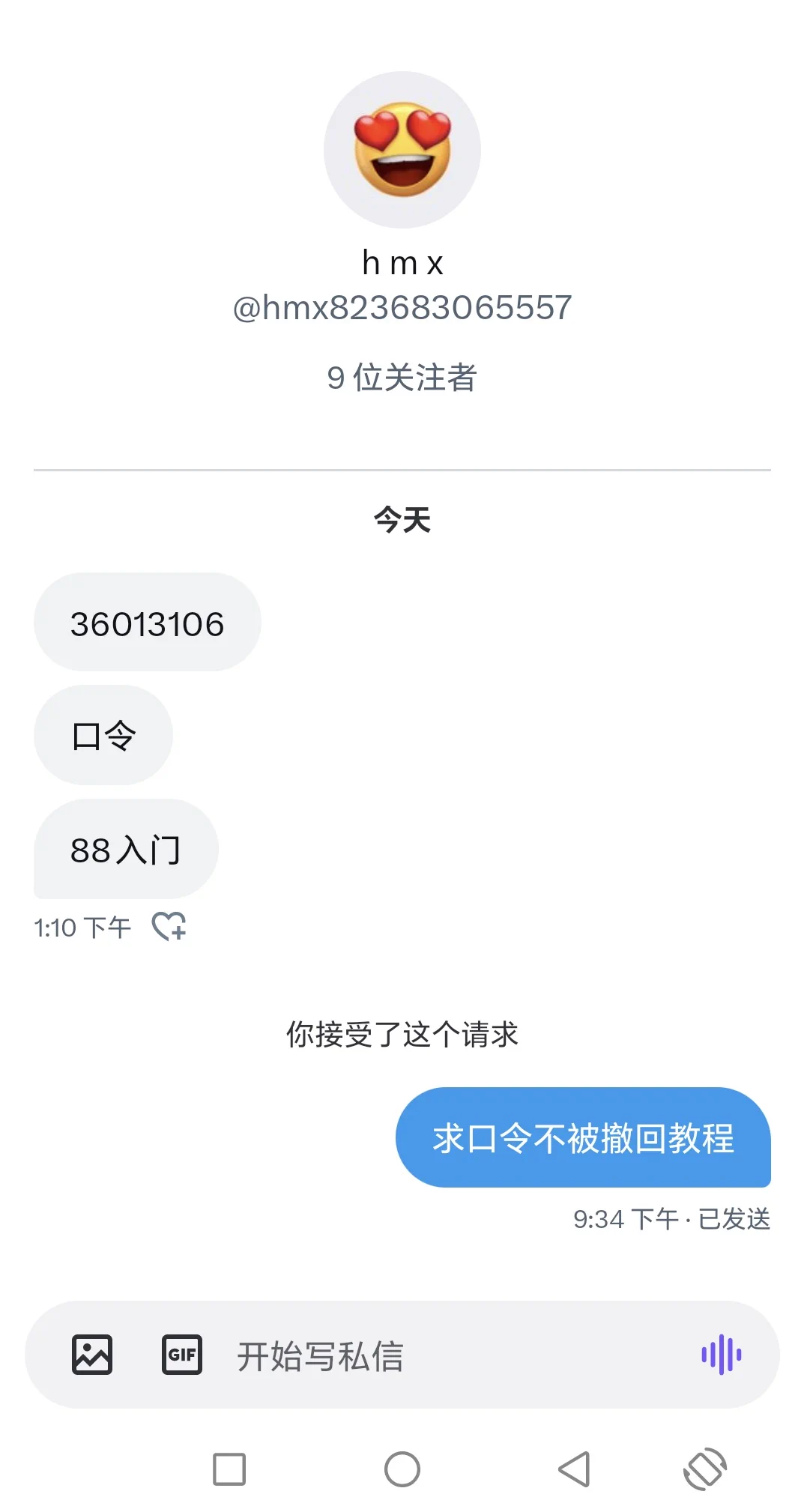
Task: Open hmx's profile picture
Action: 402,150
